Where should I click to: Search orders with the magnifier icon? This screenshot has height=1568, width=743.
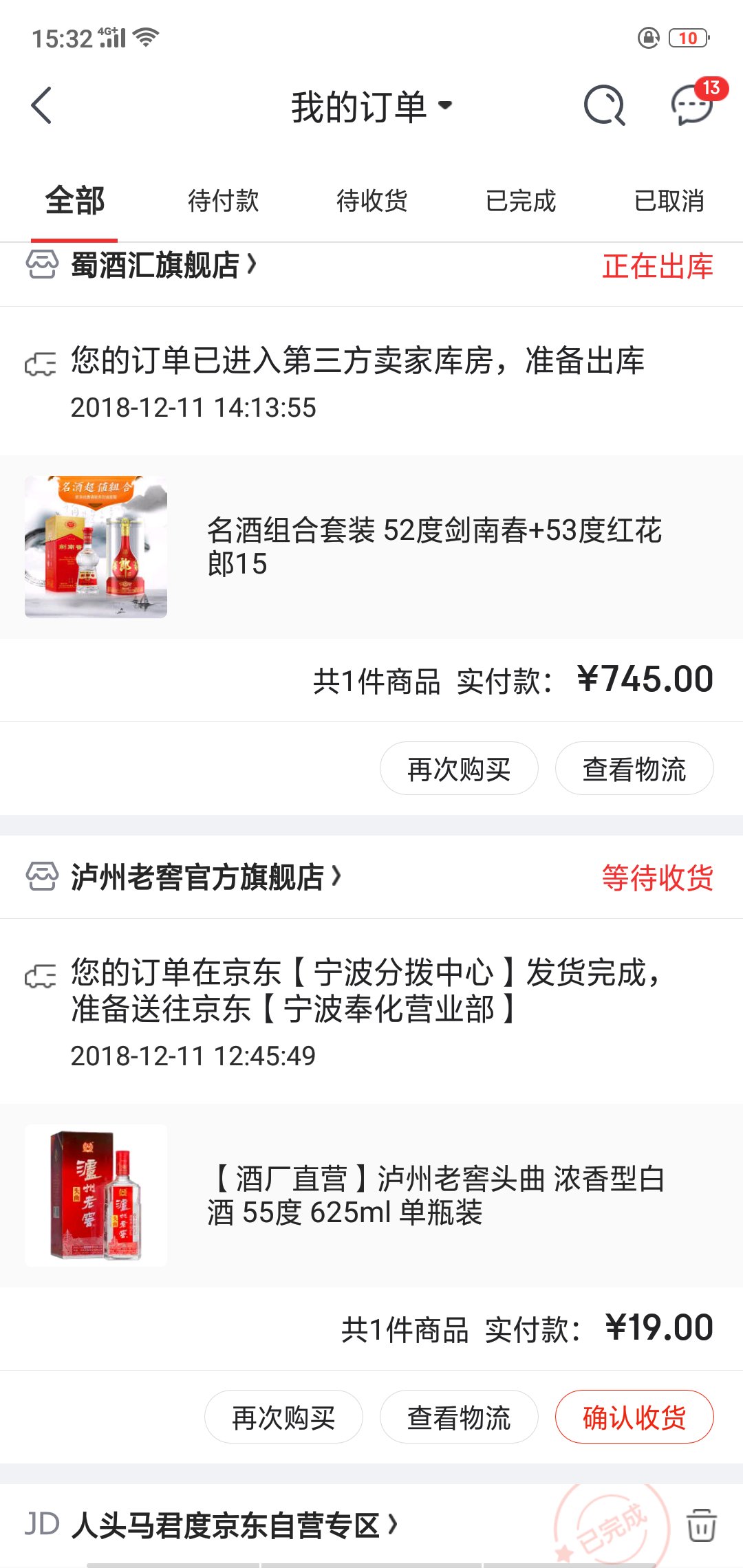click(x=604, y=106)
